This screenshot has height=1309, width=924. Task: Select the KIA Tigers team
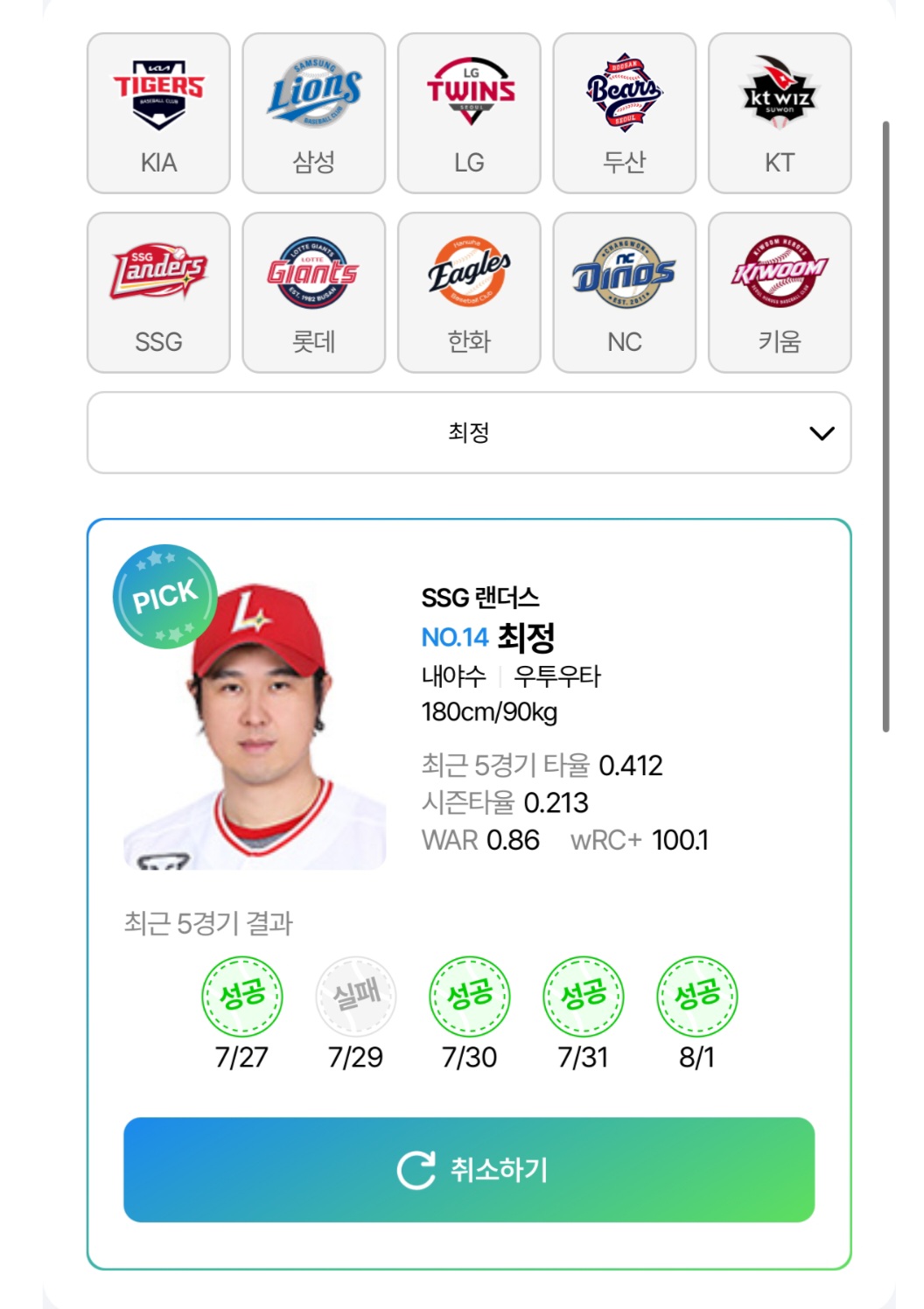click(x=158, y=114)
